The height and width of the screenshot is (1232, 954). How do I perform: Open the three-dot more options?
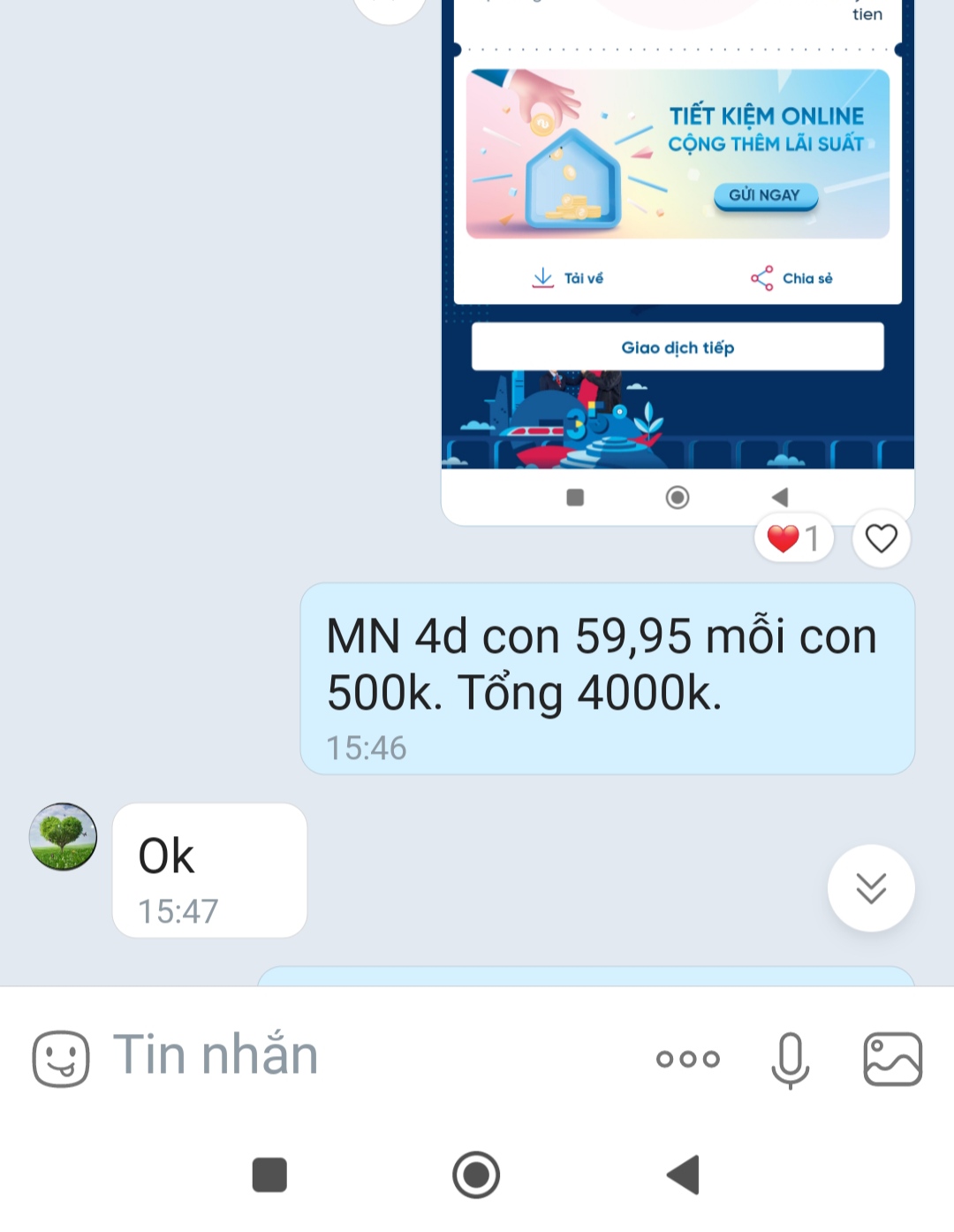click(x=688, y=1058)
